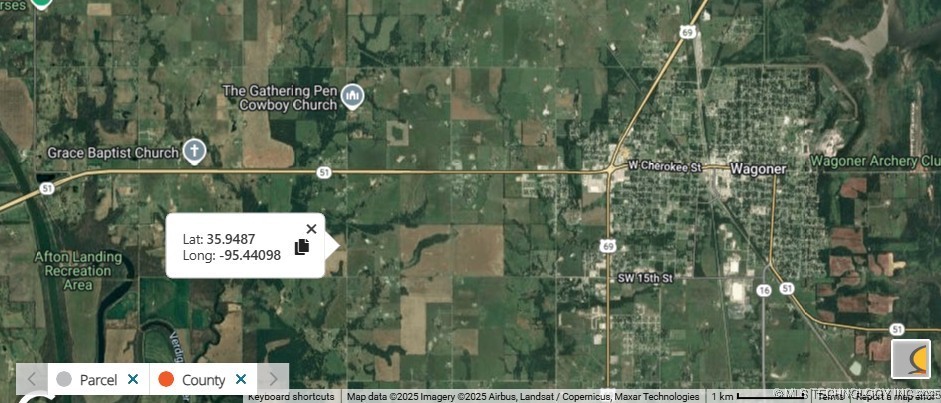The height and width of the screenshot is (403, 941).
Task: Select the Parcel layer chip
Action: 88,380
